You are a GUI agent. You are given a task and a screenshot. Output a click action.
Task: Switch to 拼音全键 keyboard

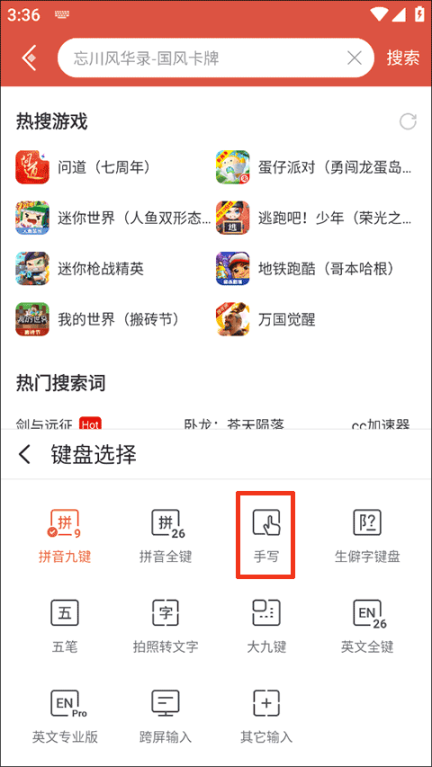(165, 535)
